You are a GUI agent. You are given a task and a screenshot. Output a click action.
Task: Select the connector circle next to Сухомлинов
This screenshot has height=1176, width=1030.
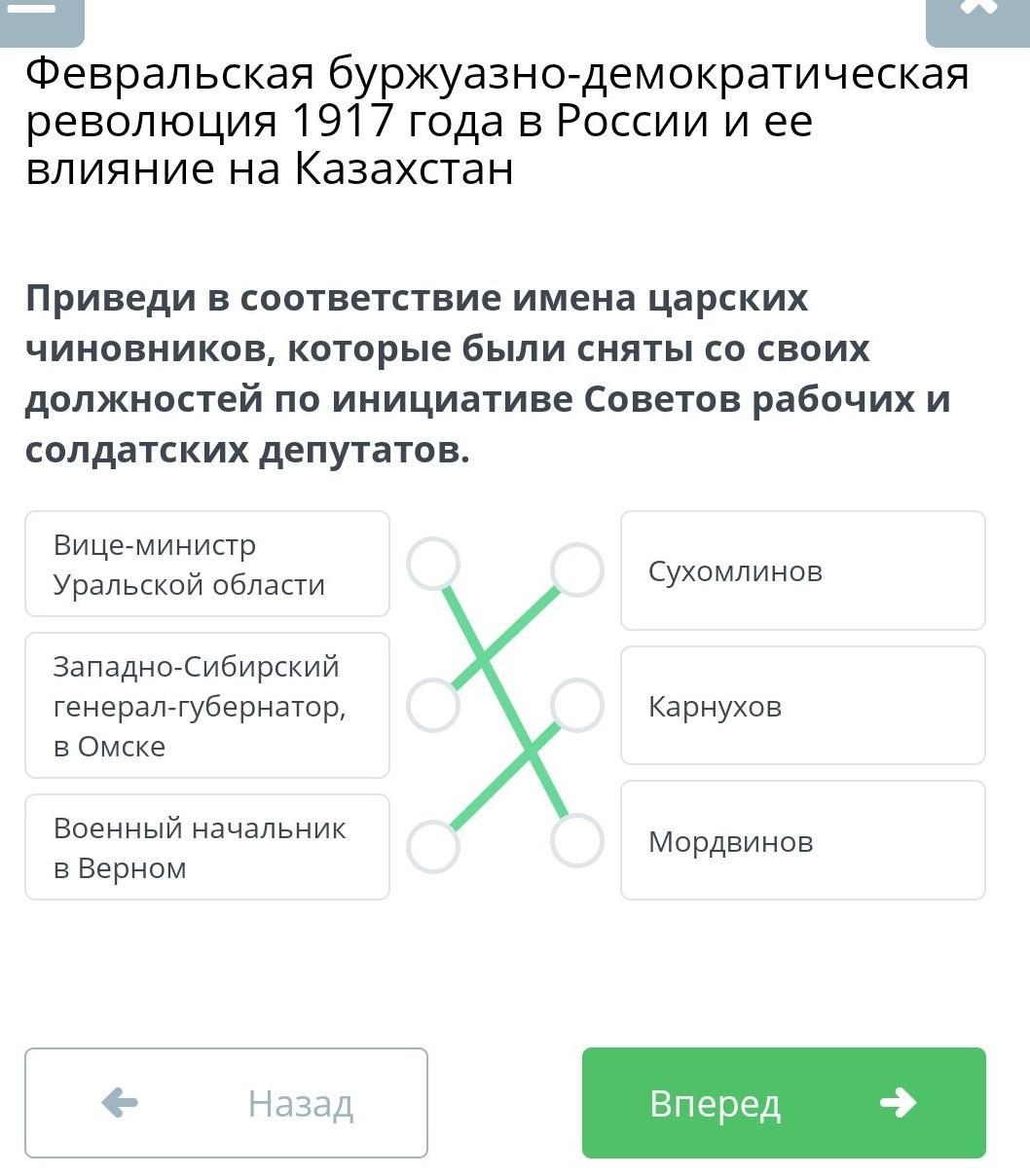[577, 570]
